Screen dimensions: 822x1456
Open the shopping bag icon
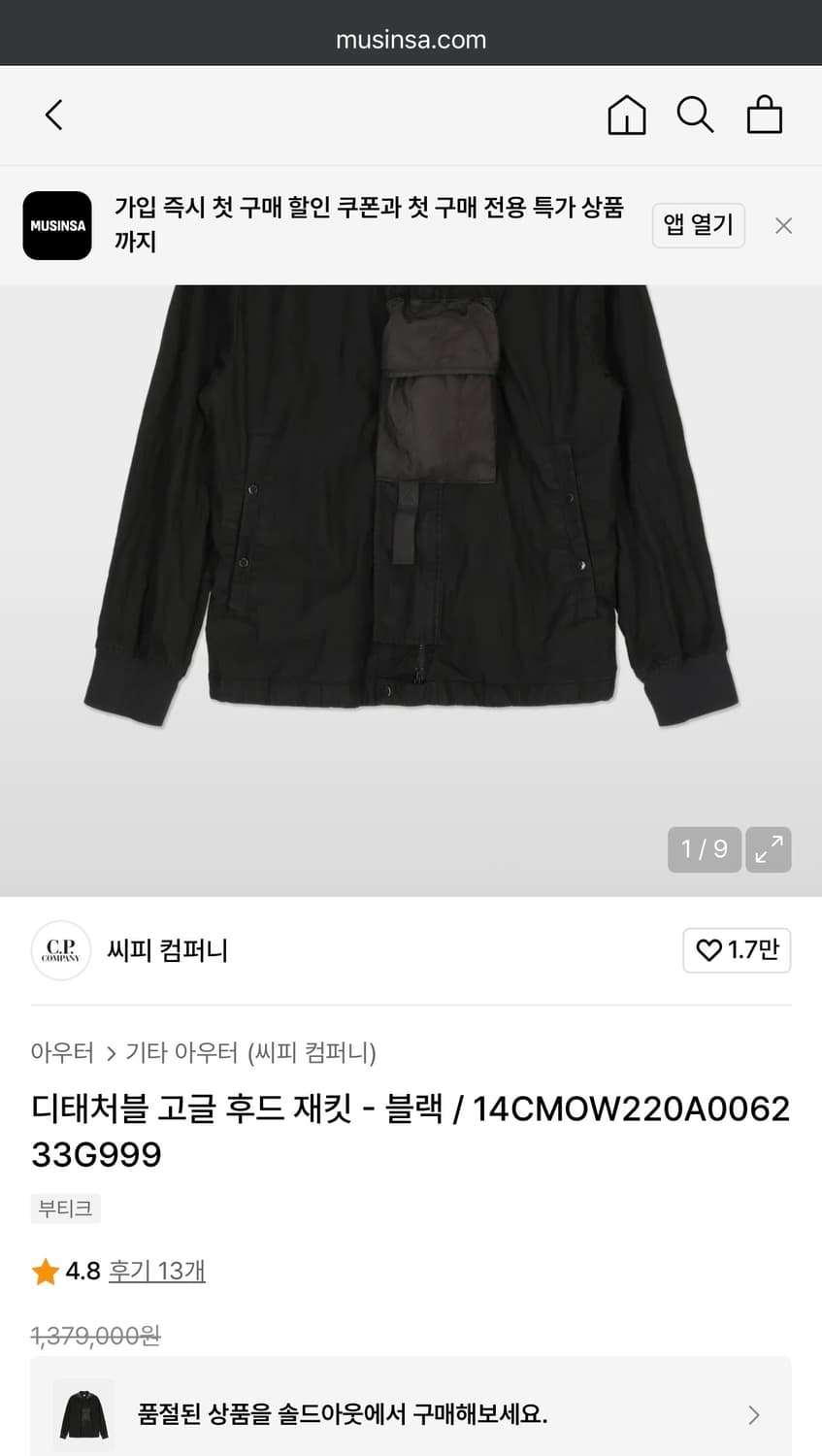coord(765,115)
